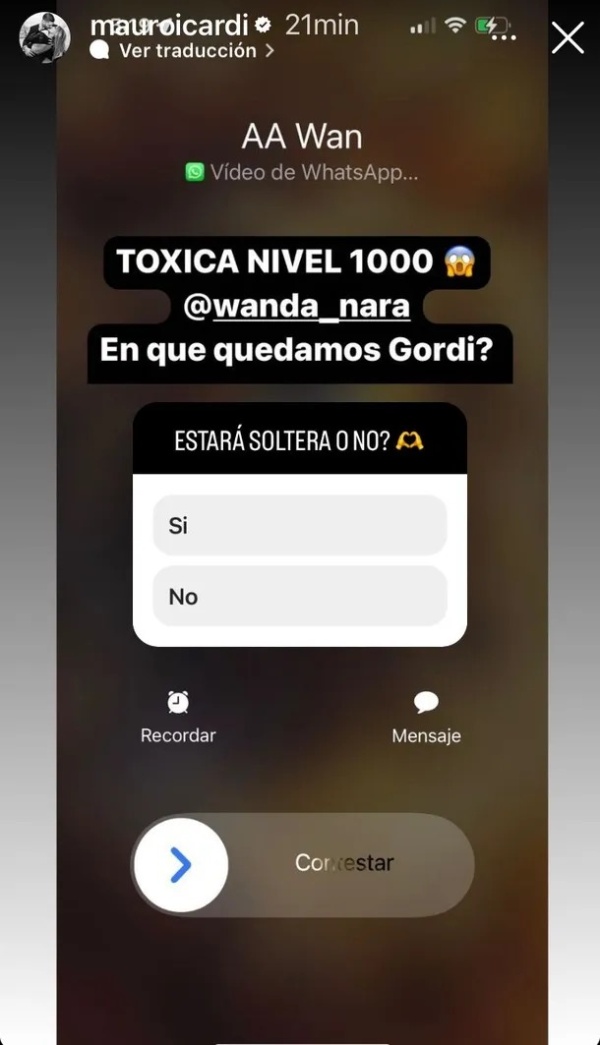Open mauroicardi's profile picture
Viewport: 600px width, 1045px height.
(x=44, y=37)
